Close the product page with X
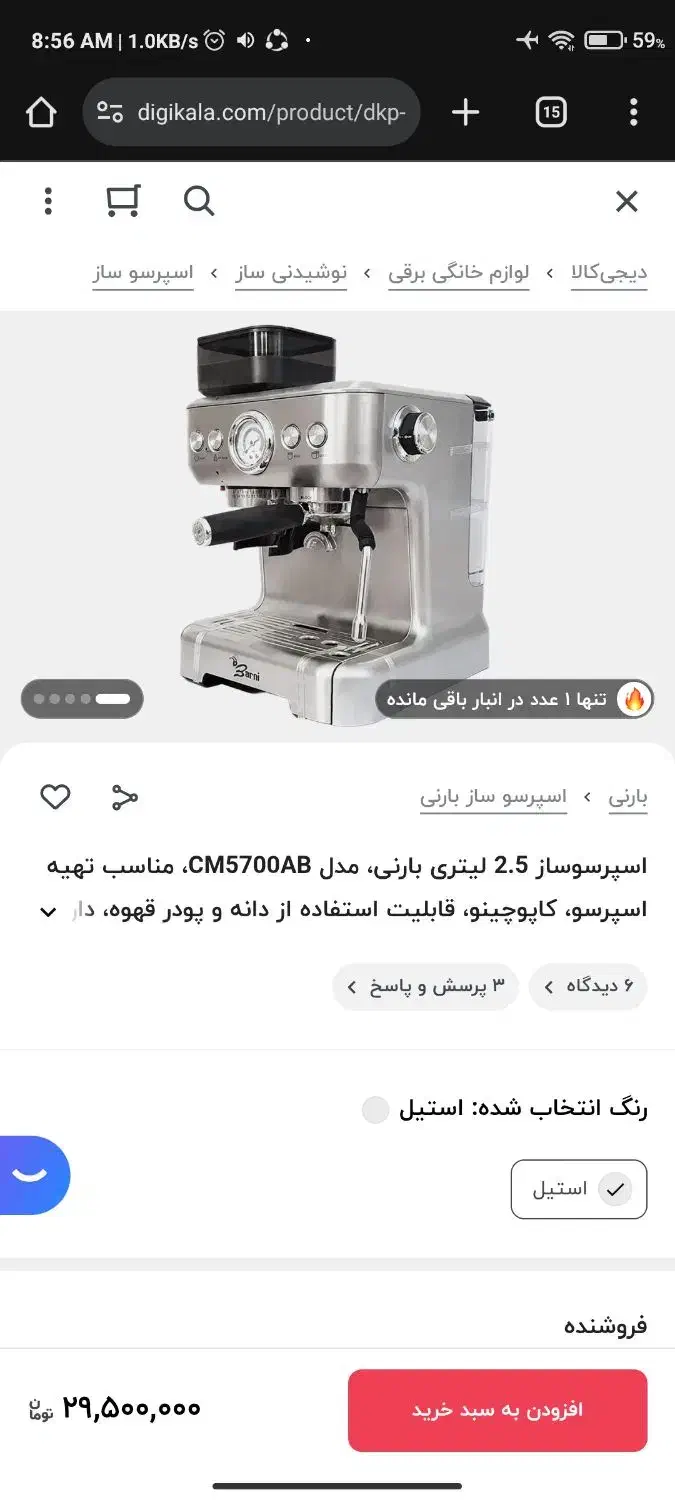The image size is (675, 1500). 626,202
